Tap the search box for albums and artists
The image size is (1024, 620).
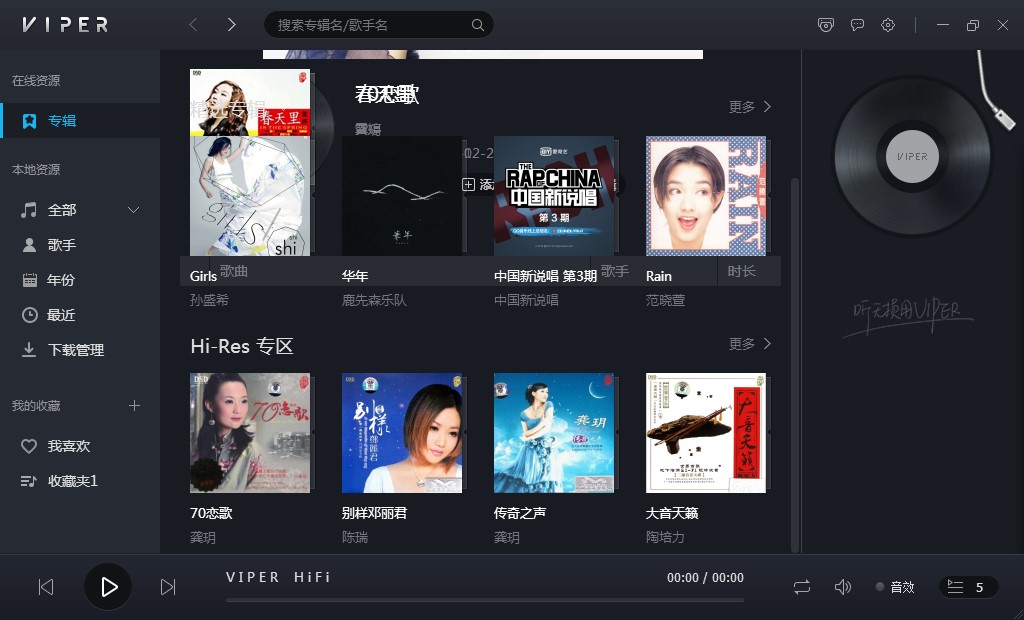point(370,25)
